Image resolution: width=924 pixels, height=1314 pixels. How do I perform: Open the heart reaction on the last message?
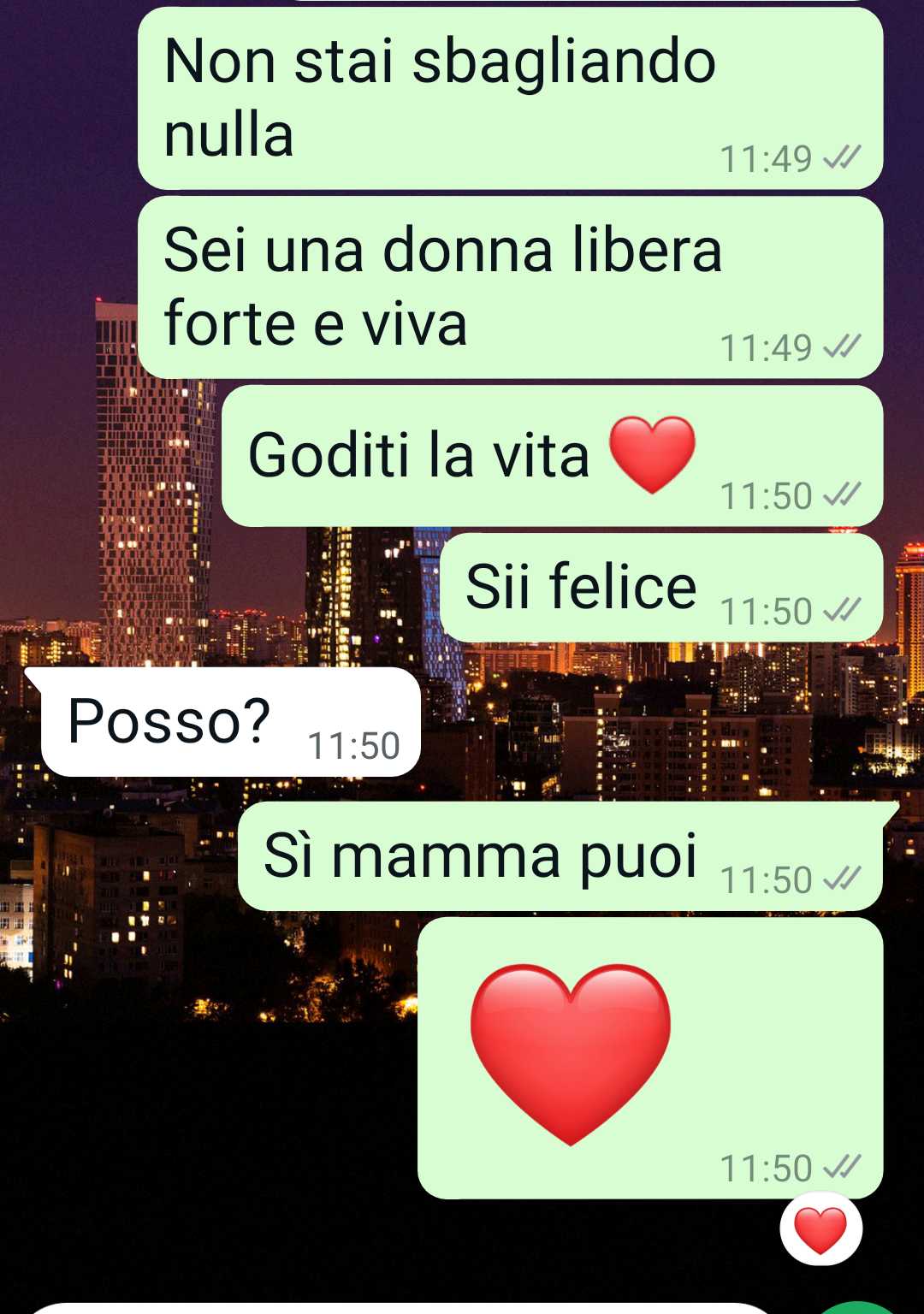(x=820, y=1229)
